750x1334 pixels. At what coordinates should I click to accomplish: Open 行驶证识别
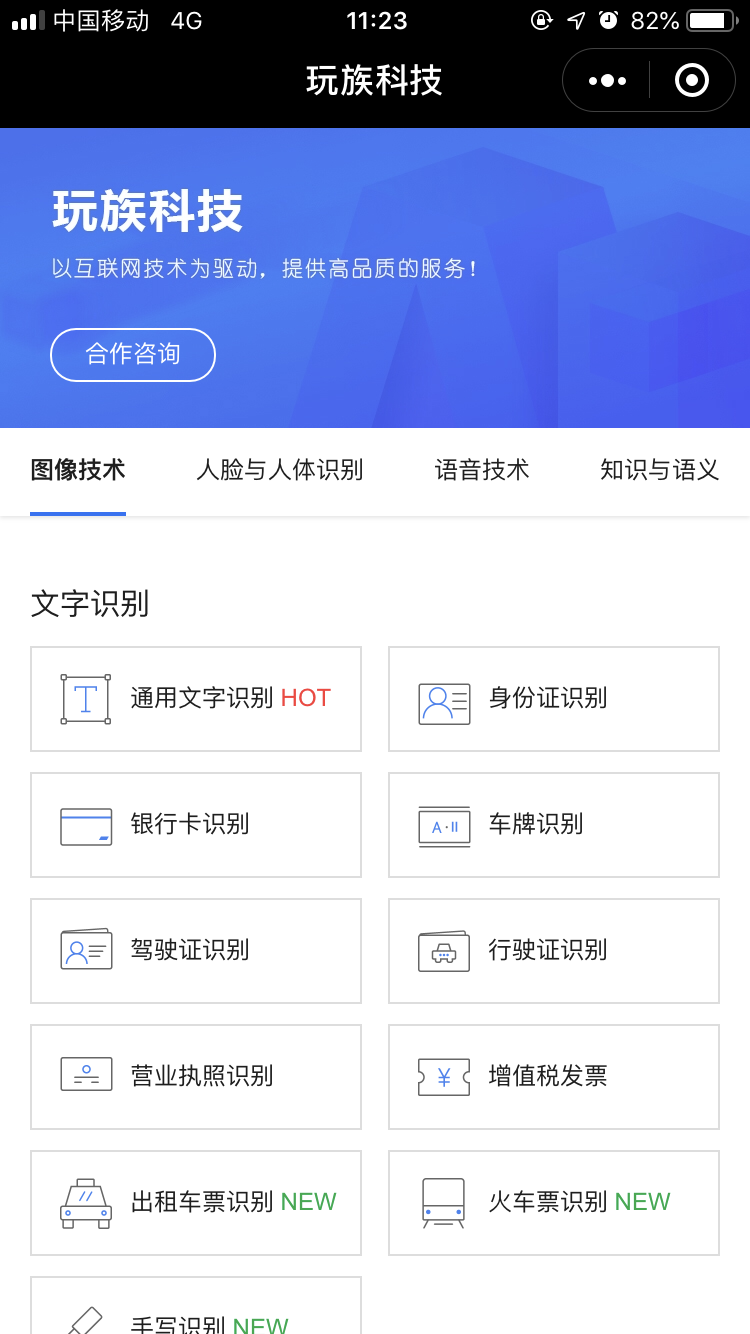pyautogui.click(x=554, y=951)
